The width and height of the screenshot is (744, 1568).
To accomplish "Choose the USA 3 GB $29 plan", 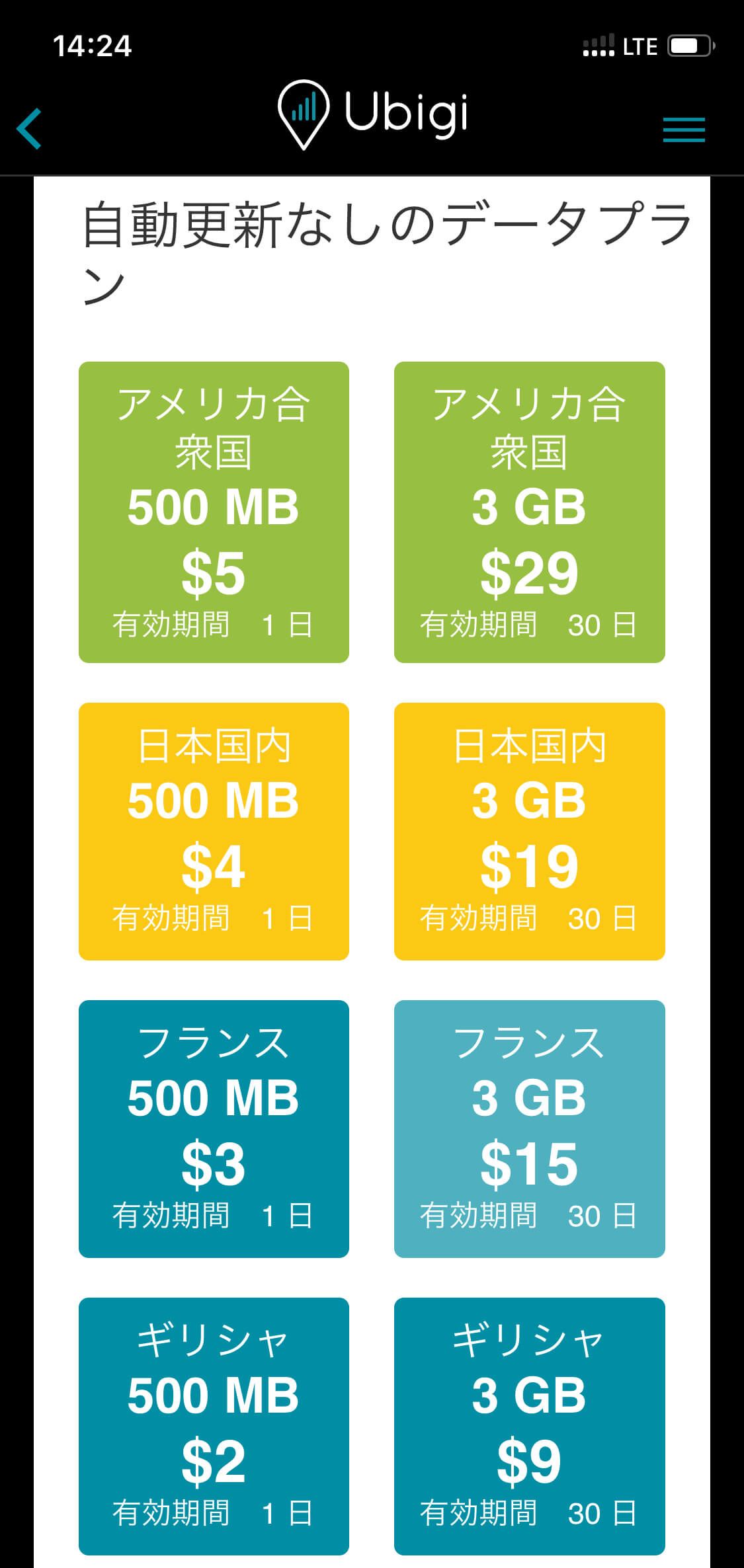I will tap(529, 512).
